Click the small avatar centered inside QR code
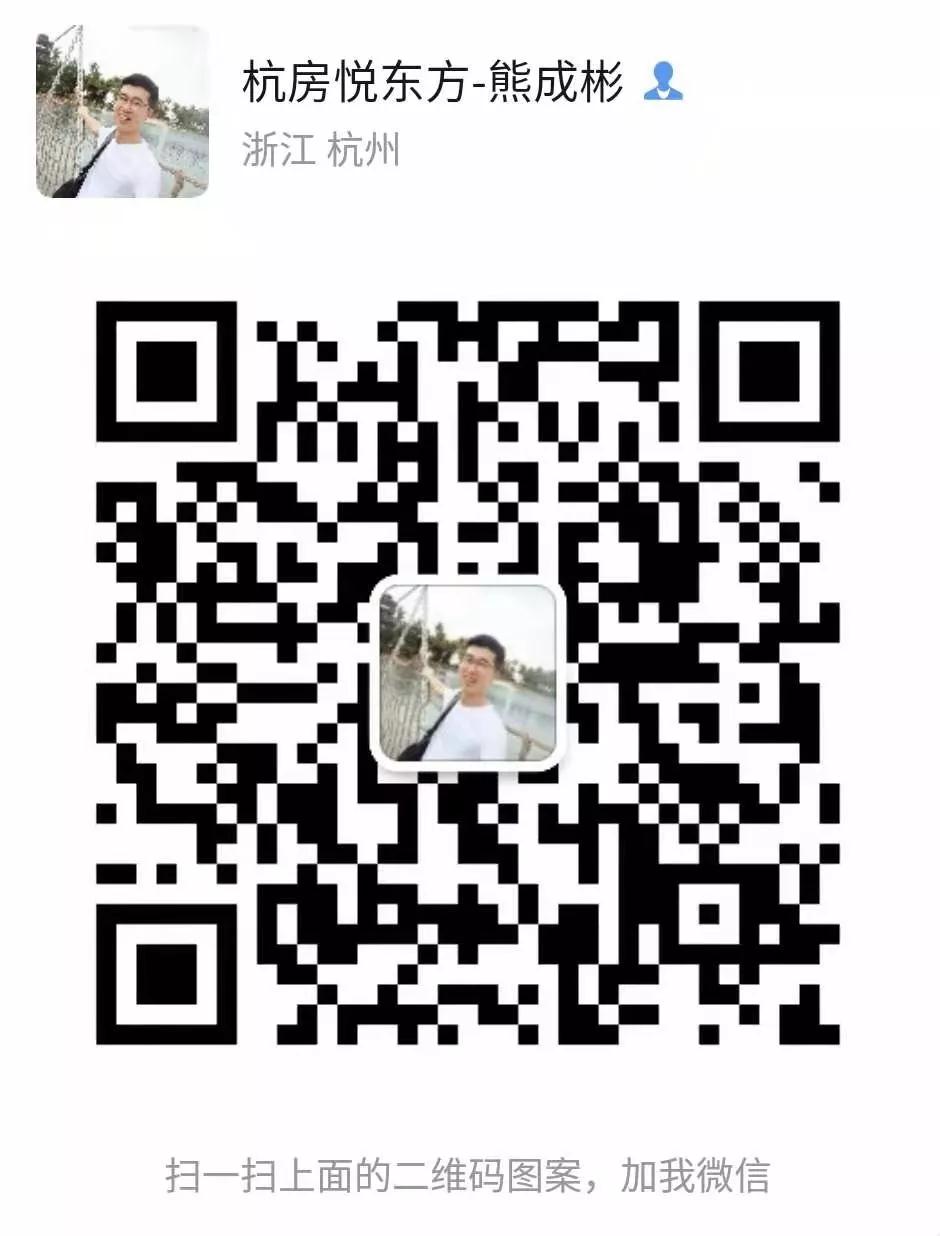 click(468, 676)
